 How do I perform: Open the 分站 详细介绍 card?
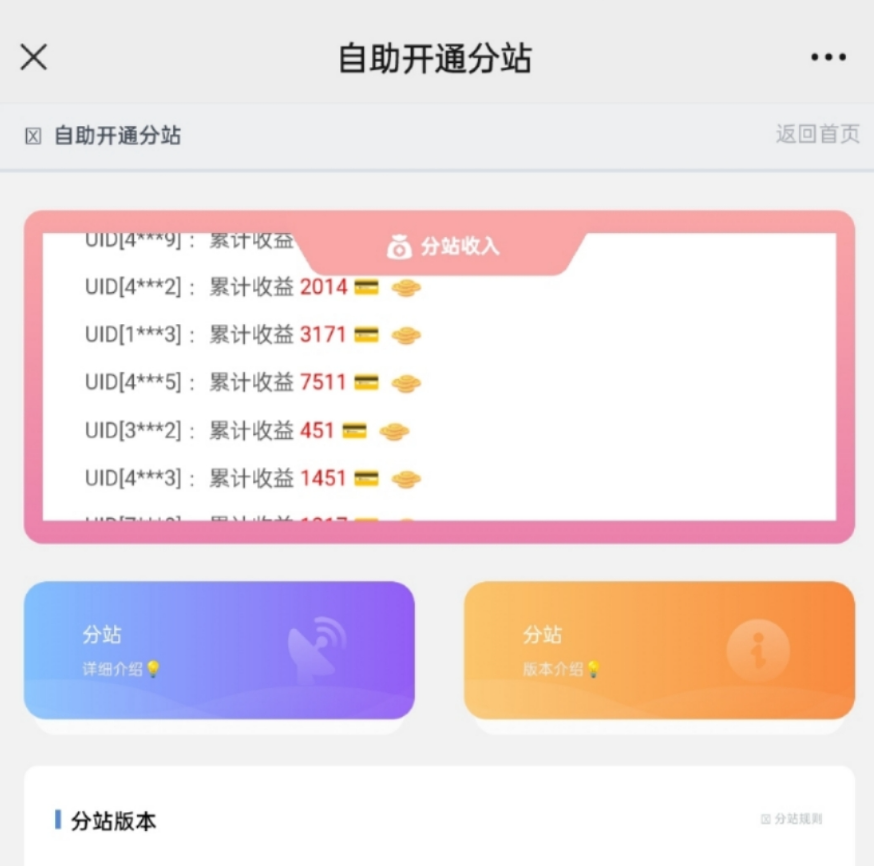[x=219, y=650]
